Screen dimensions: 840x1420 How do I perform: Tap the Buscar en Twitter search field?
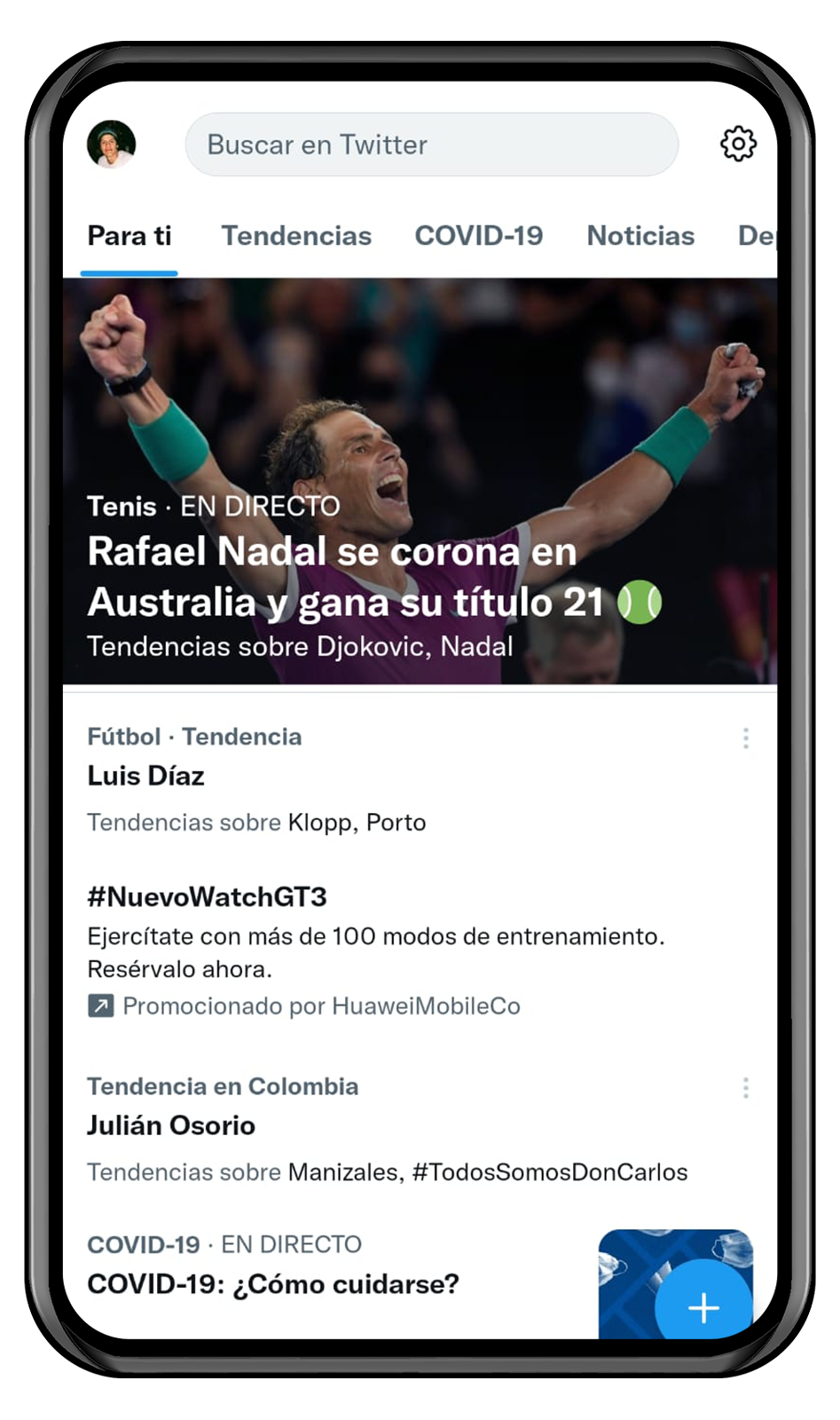(431, 145)
